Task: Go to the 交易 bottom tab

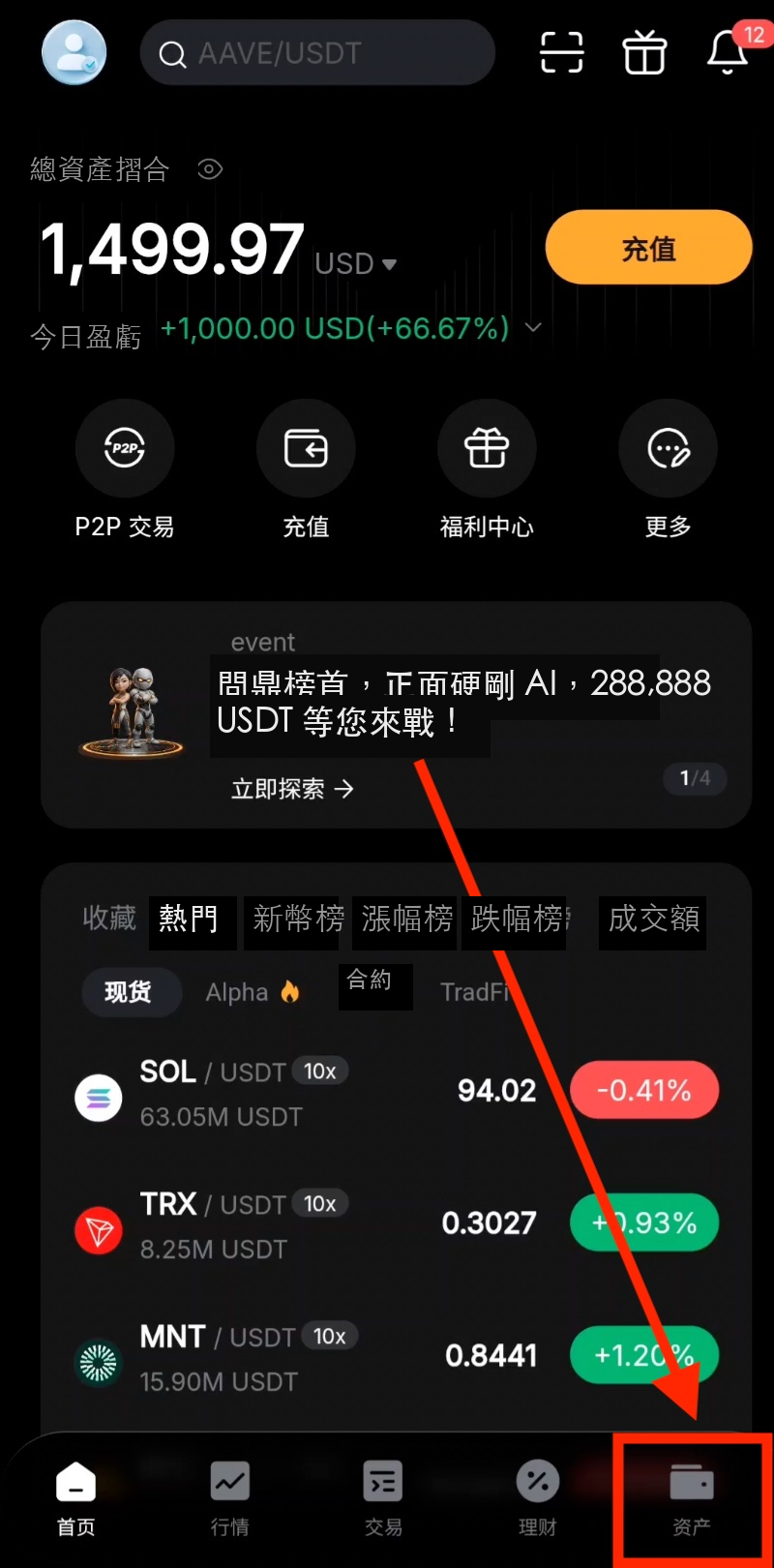Action: click(383, 1498)
